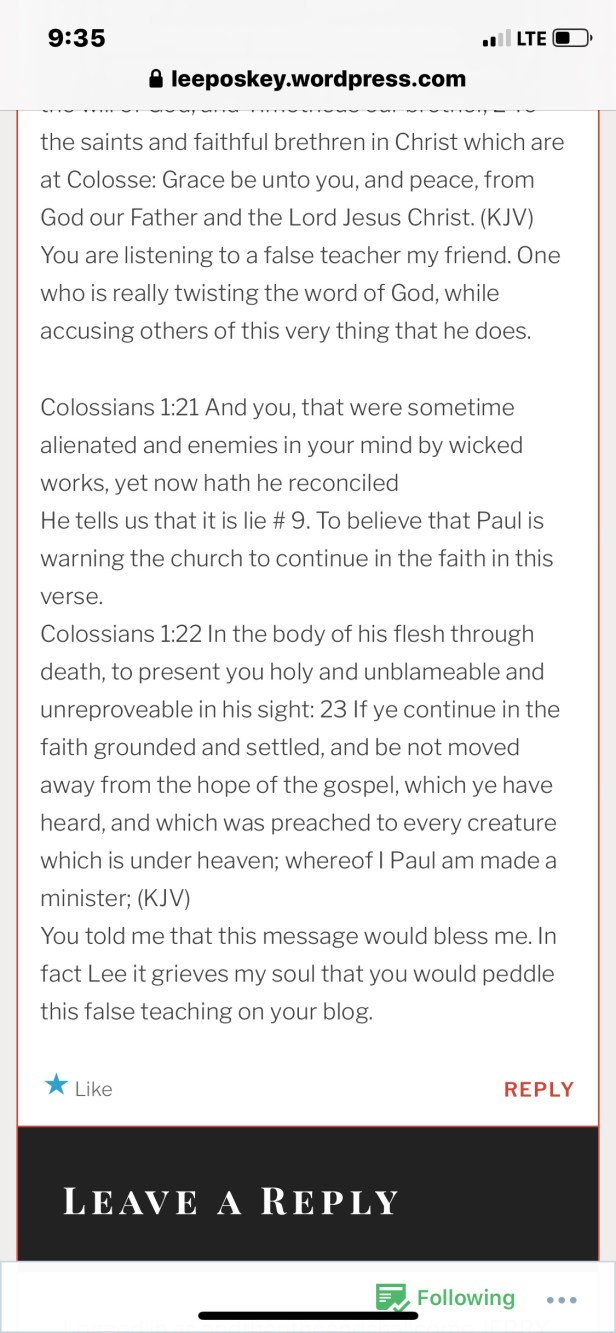Tap the leeposkey.wordpress.com address bar
The height and width of the screenshot is (1333, 616).
(308, 78)
